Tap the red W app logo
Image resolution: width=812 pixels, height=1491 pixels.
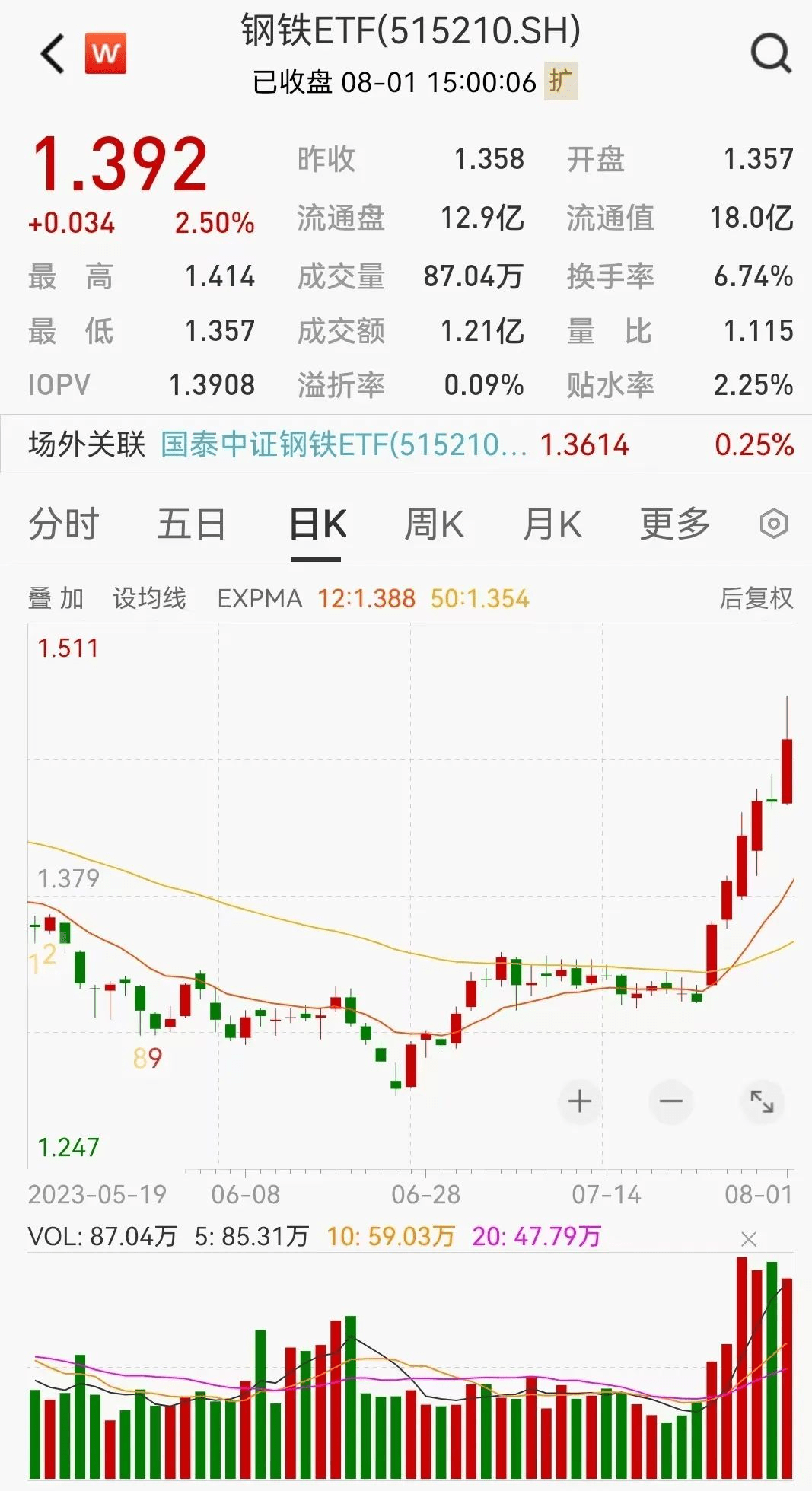click(x=106, y=53)
